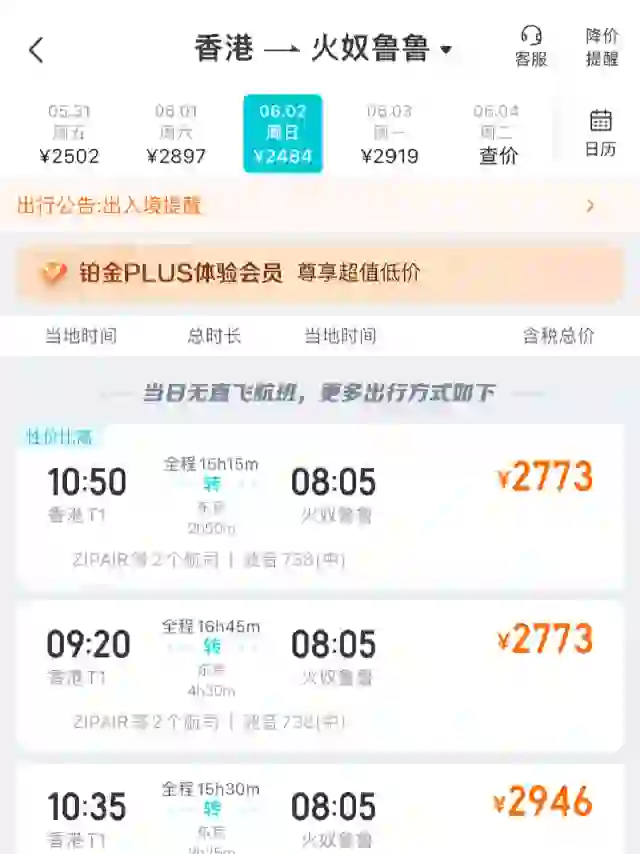Check the price for 06.04 周二
The image size is (640, 854).
(497, 134)
